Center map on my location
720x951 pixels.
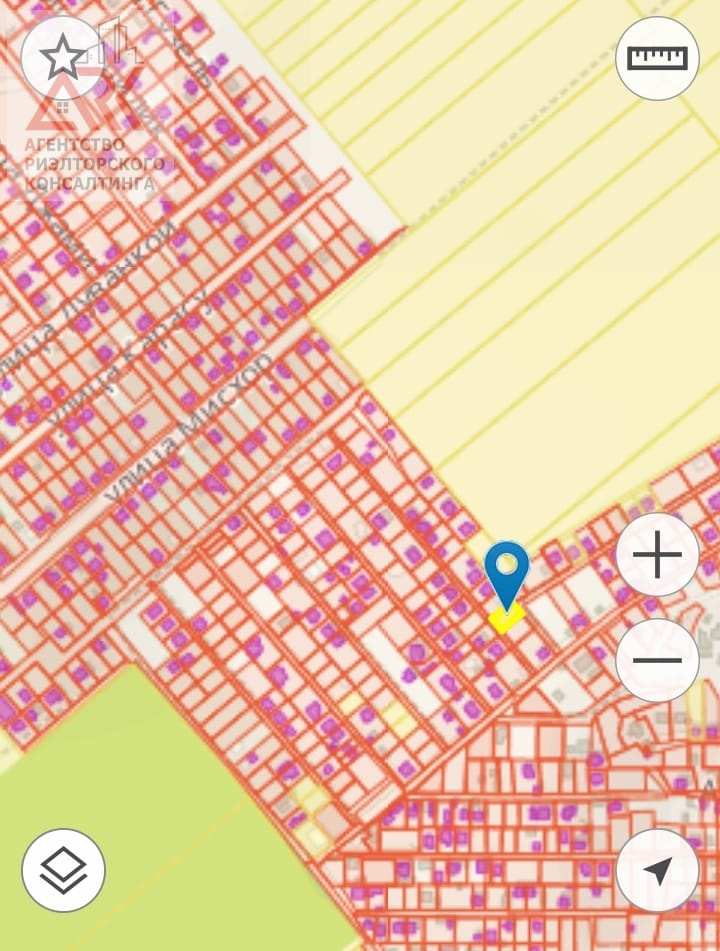tap(657, 870)
